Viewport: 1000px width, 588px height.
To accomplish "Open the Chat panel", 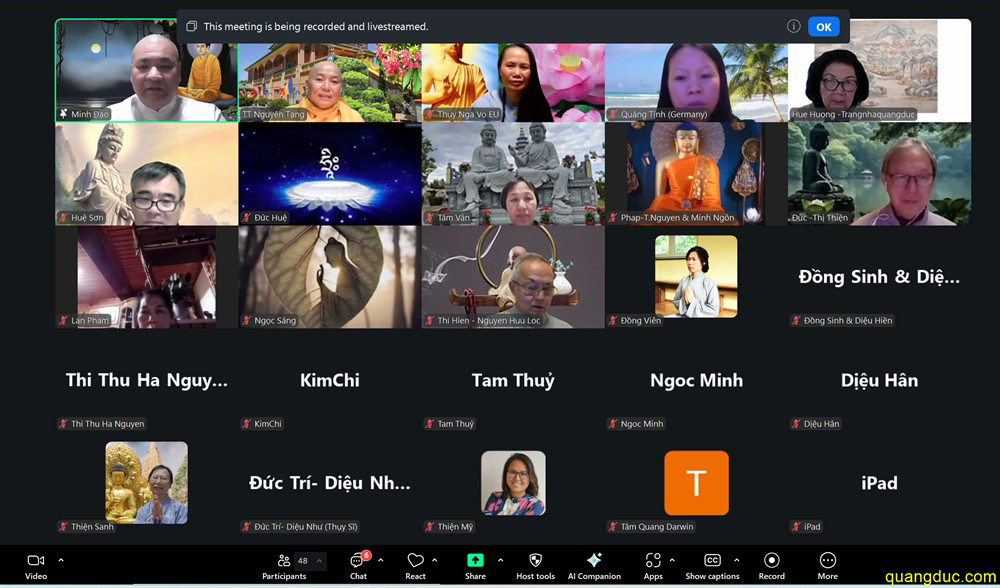I will click(x=358, y=565).
